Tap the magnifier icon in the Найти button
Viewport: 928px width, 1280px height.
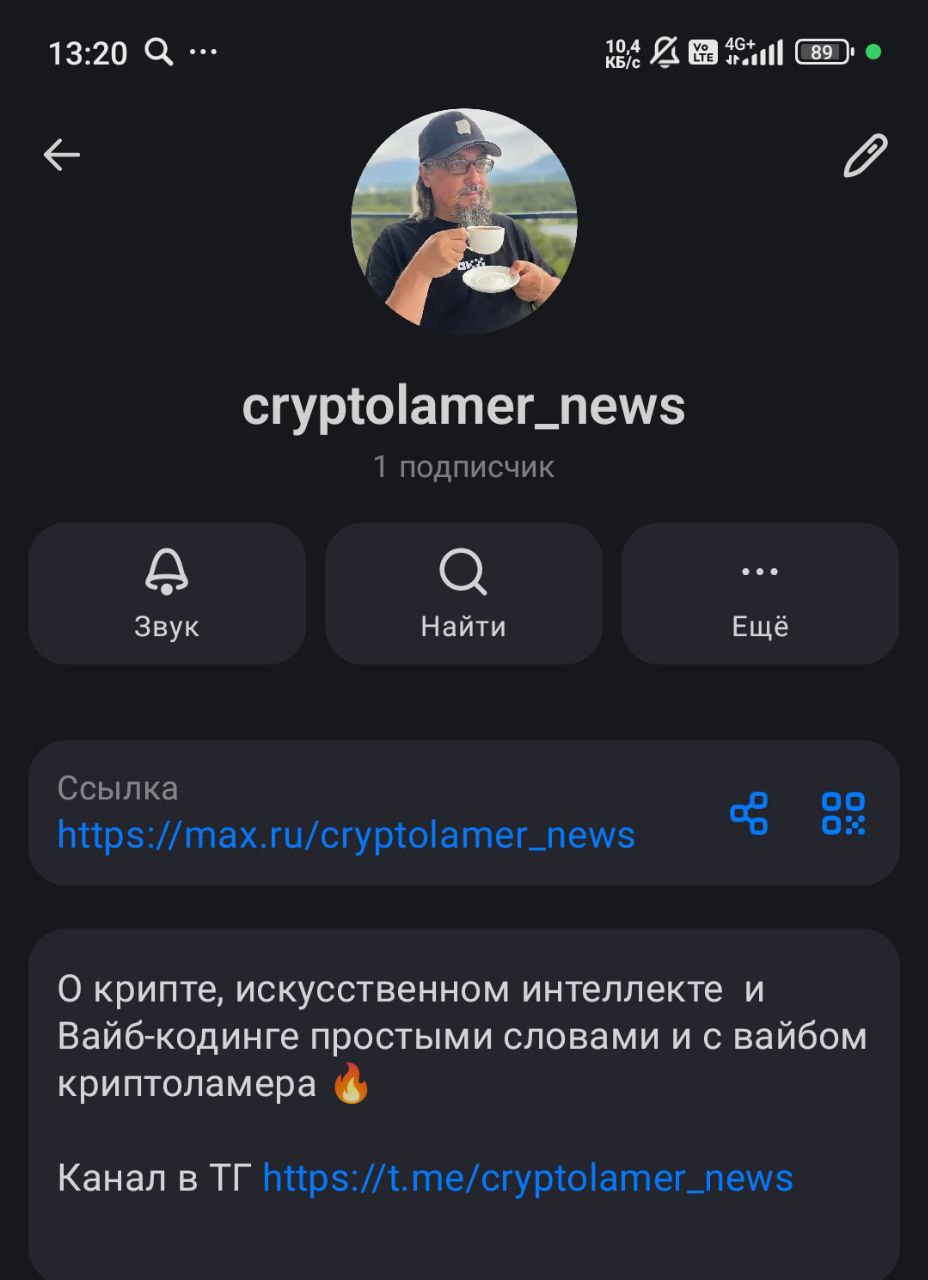pyautogui.click(x=463, y=570)
